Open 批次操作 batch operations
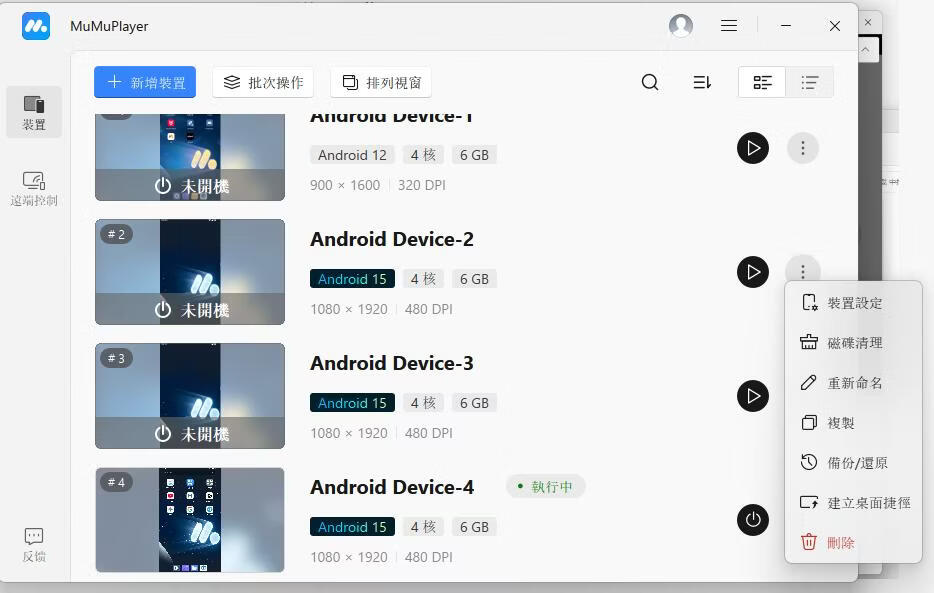Viewport: 934px width, 593px height. point(263,82)
